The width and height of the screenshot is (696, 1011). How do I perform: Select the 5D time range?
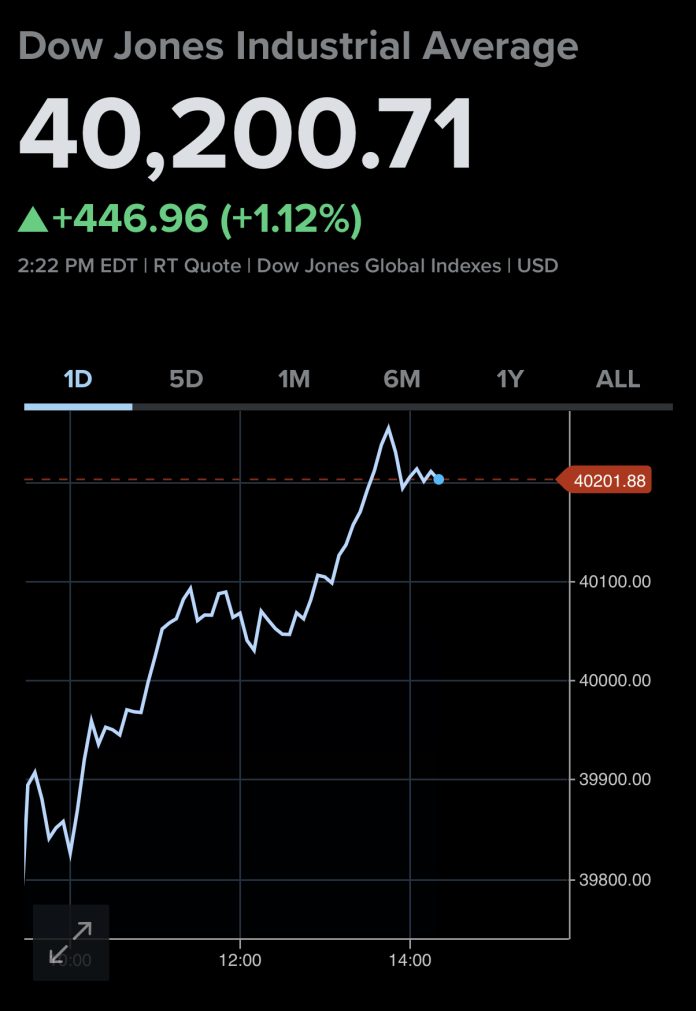pyautogui.click(x=186, y=380)
